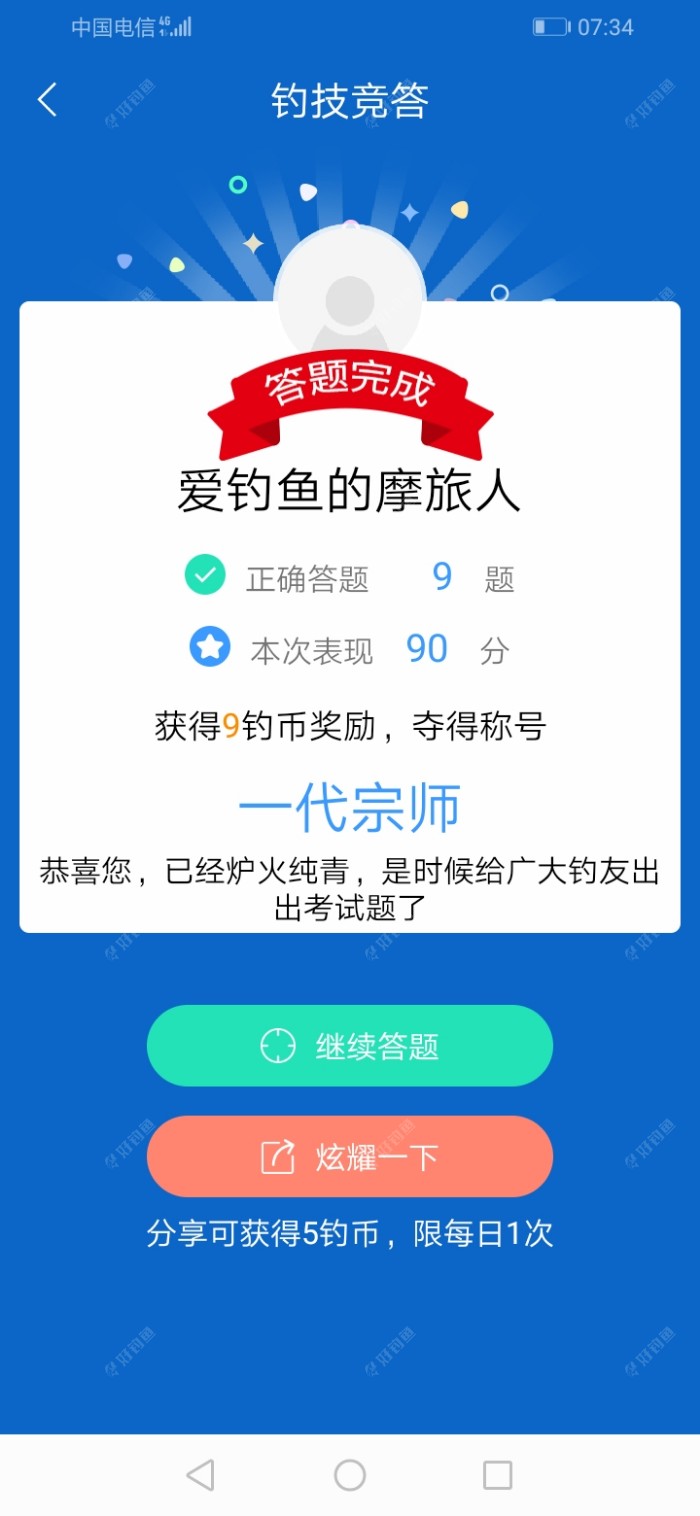Tap the system back button

tap(201, 1475)
